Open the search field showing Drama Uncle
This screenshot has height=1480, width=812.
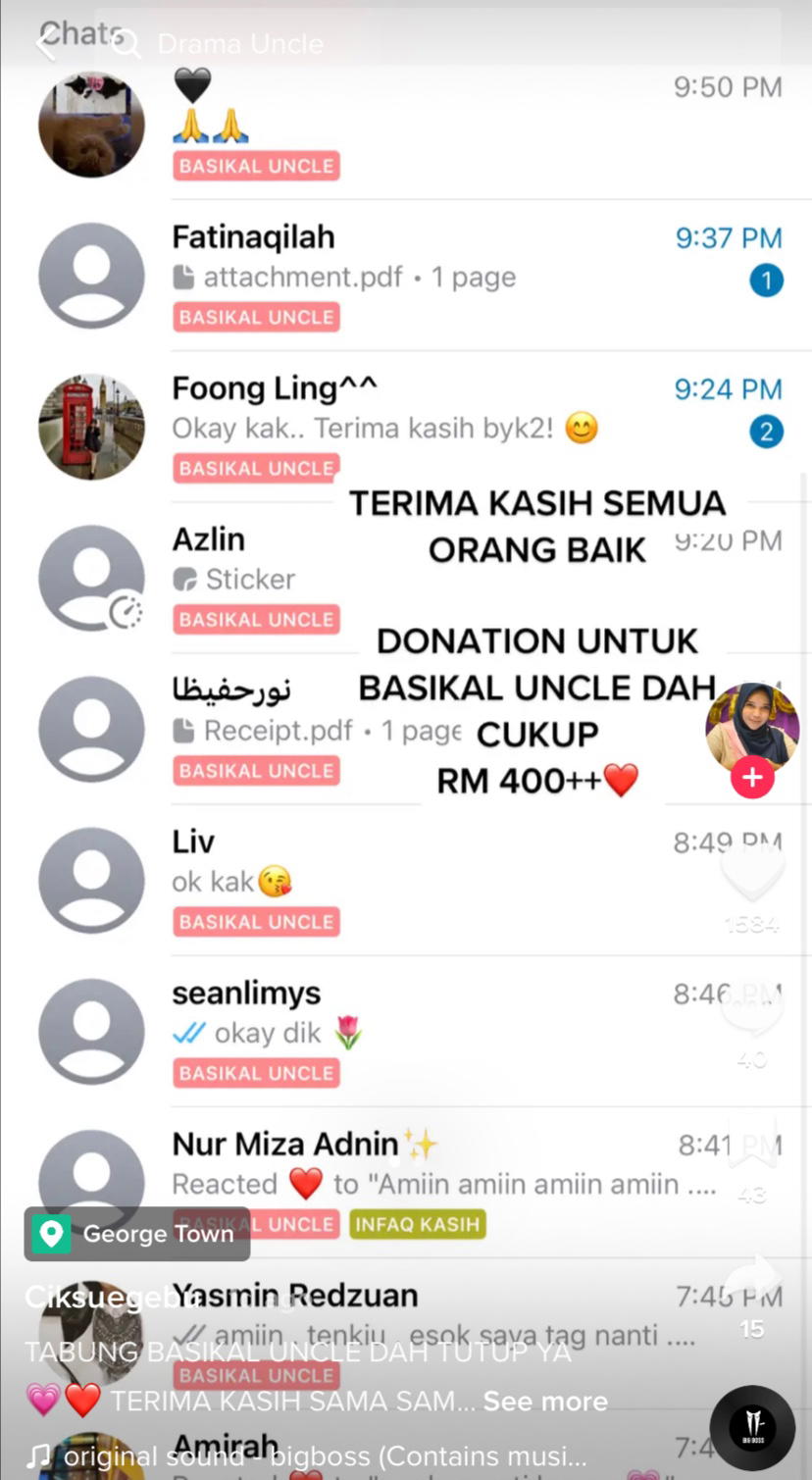436,43
